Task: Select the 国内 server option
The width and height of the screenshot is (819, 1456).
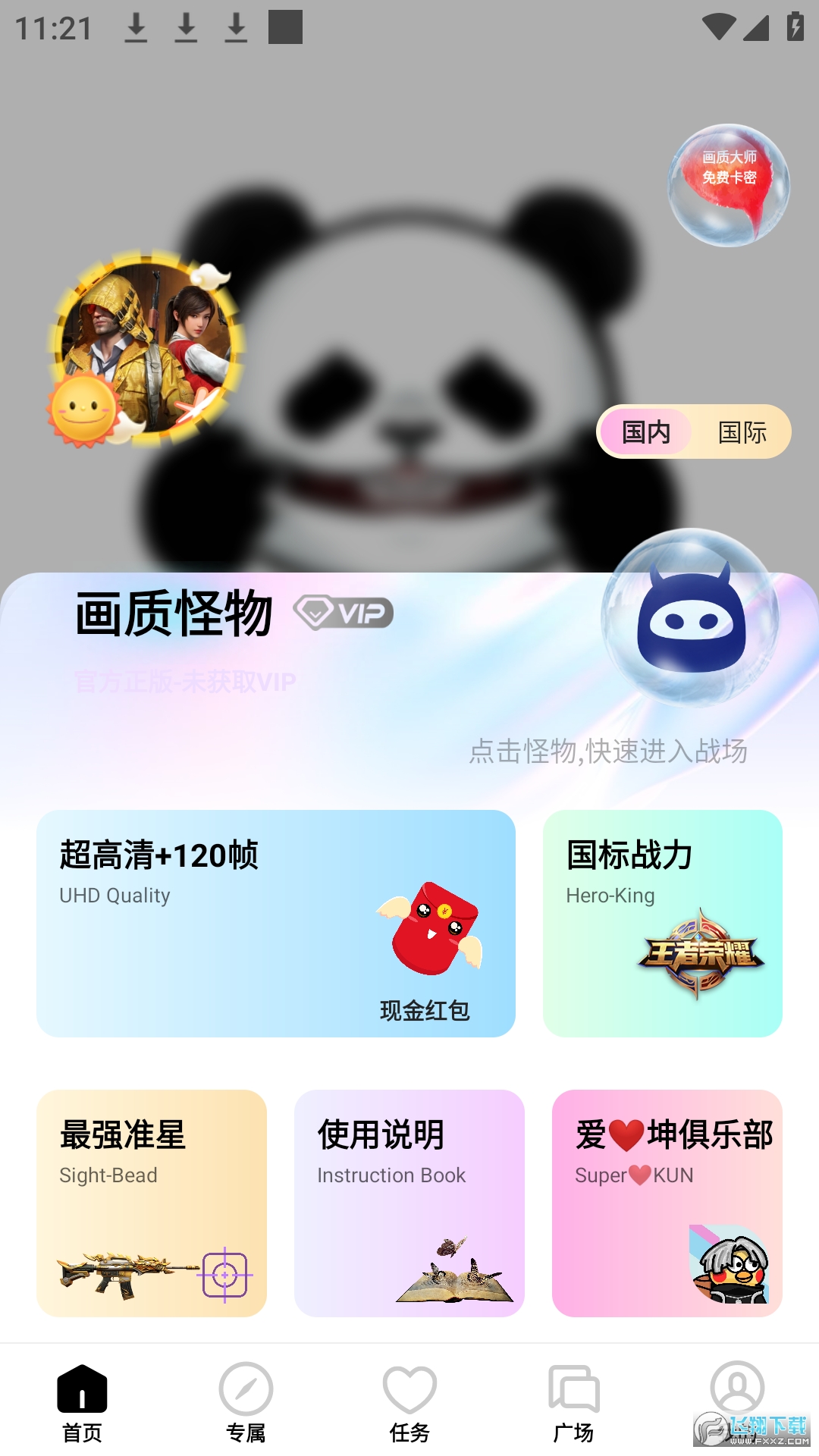Action: pyautogui.click(x=646, y=432)
